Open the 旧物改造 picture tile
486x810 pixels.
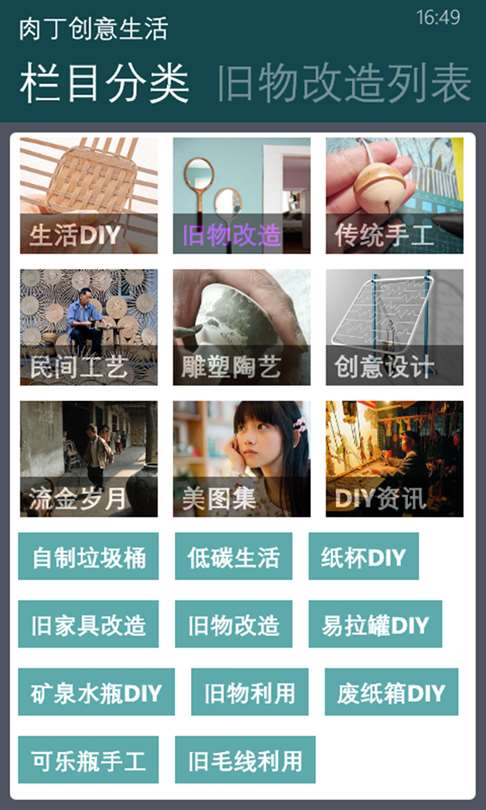[242, 195]
